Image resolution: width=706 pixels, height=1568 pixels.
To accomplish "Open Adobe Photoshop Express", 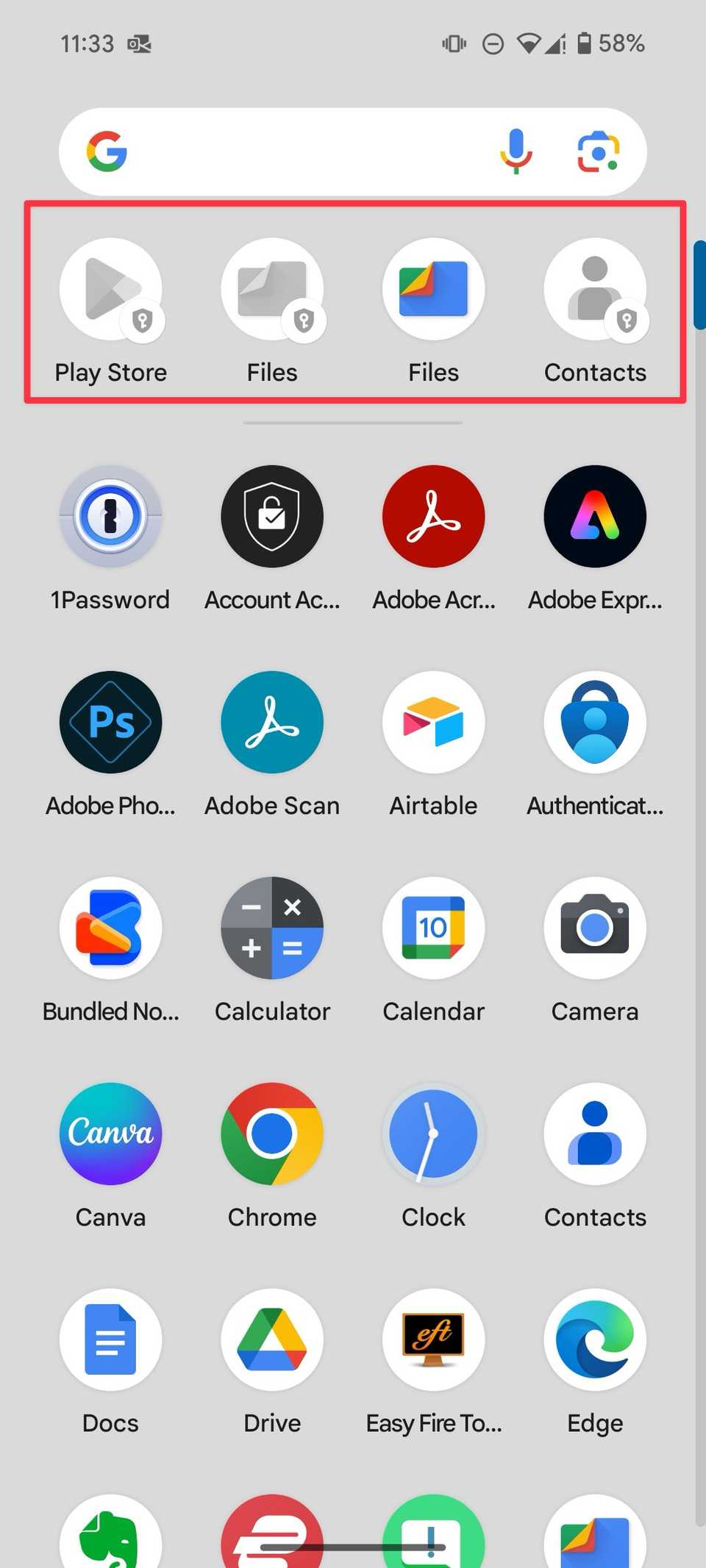I will click(110, 722).
